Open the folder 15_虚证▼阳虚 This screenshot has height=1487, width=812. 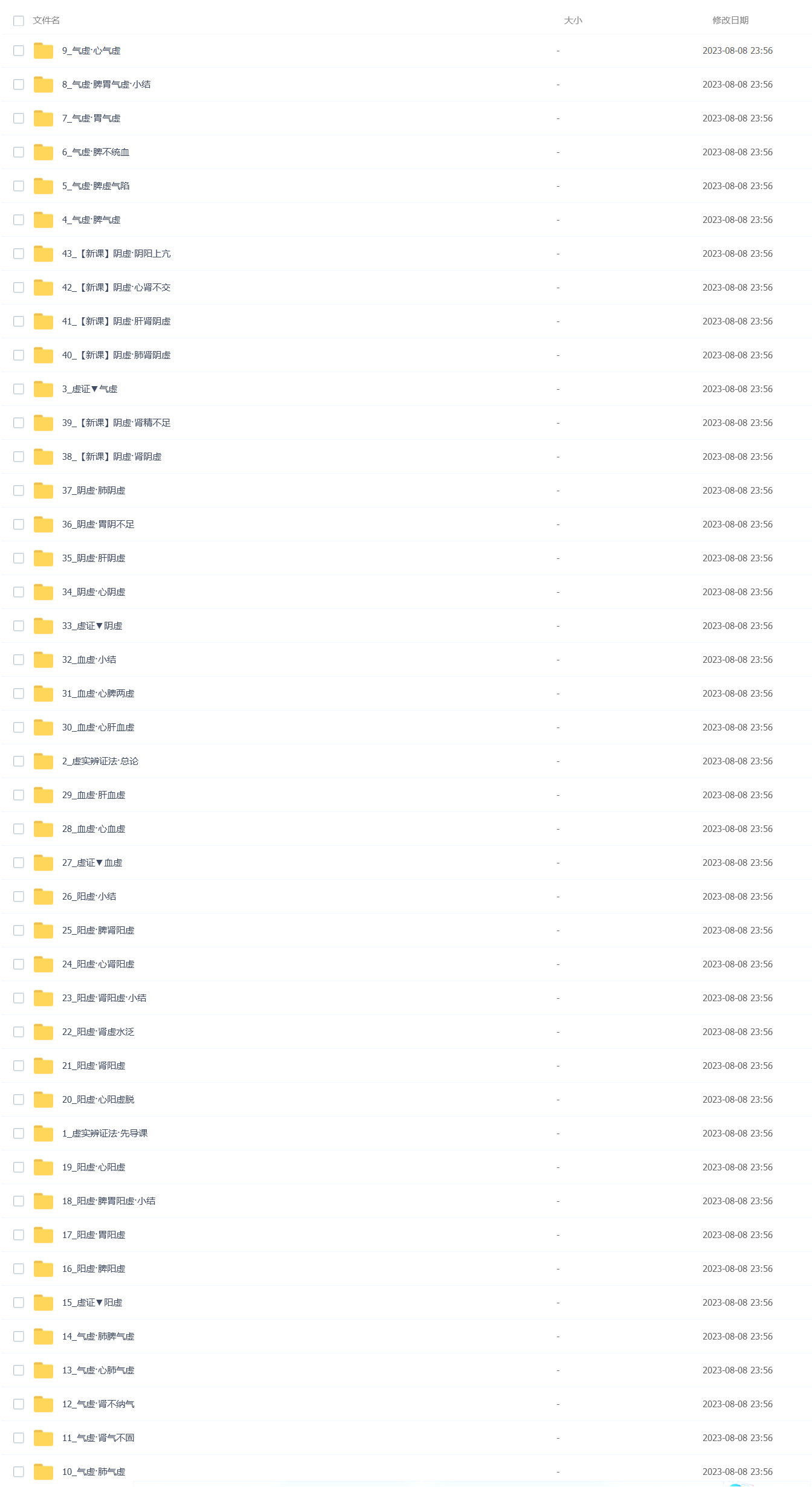(x=92, y=1303)
